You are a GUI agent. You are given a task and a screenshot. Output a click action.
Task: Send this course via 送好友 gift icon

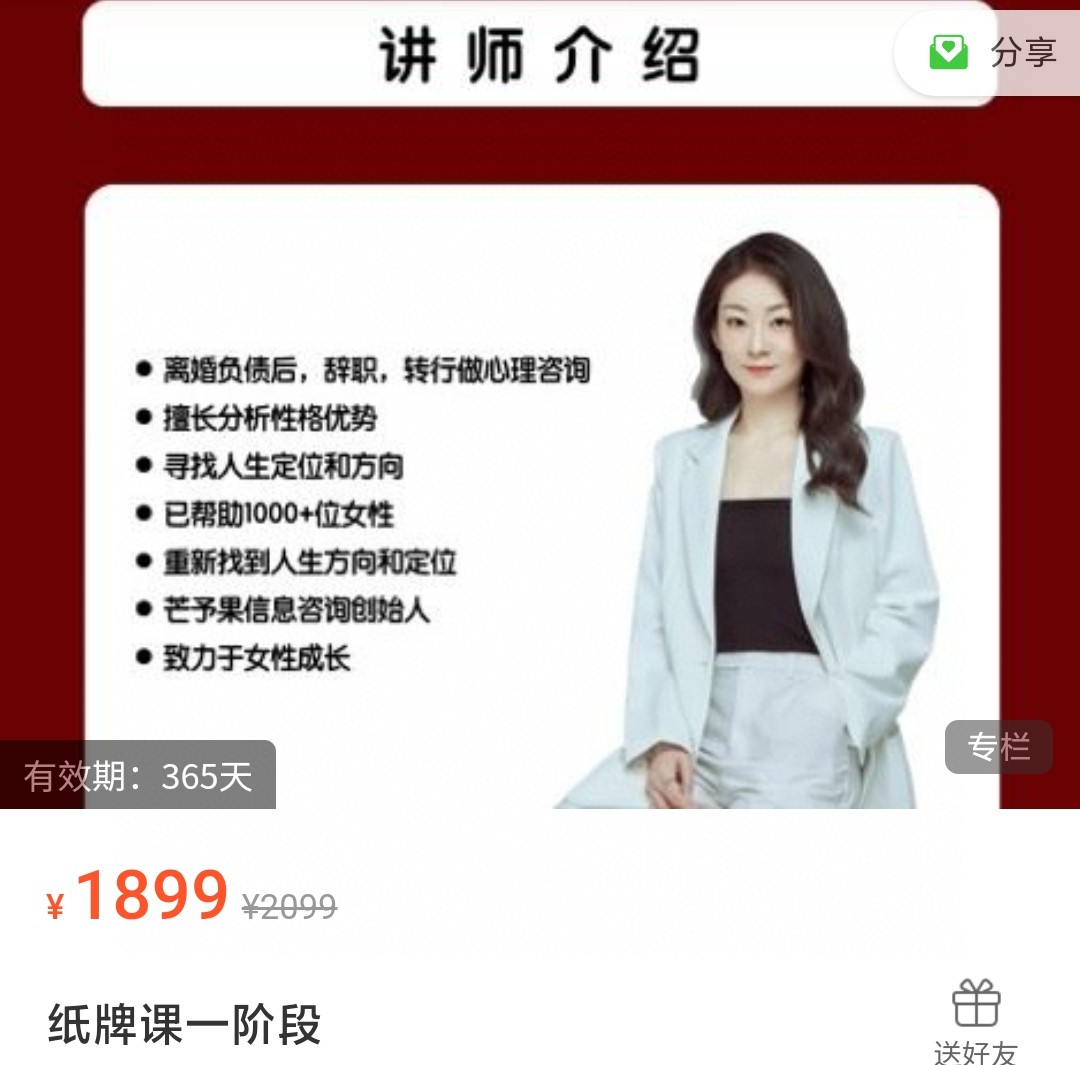[975, 1020]
